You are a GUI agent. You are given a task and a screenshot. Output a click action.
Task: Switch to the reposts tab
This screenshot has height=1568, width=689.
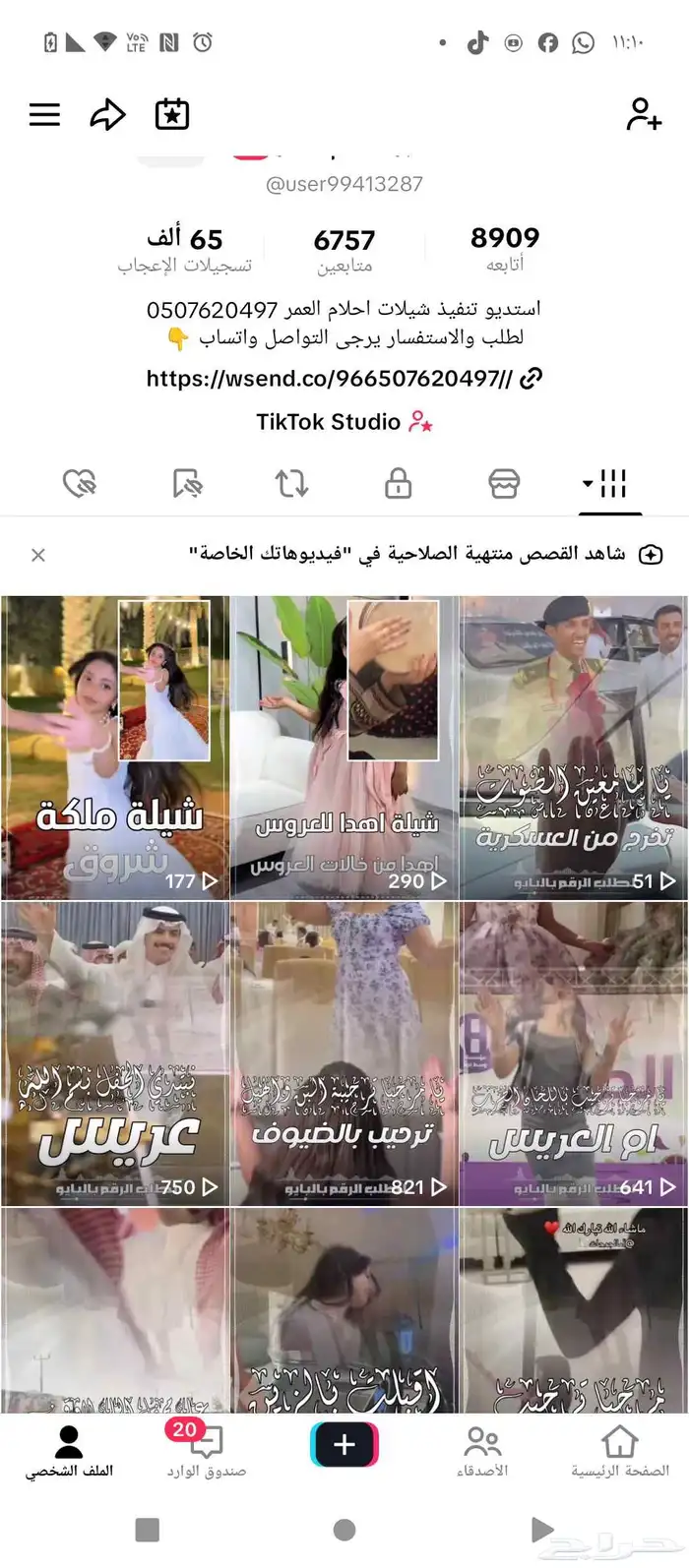pos(291,484)
